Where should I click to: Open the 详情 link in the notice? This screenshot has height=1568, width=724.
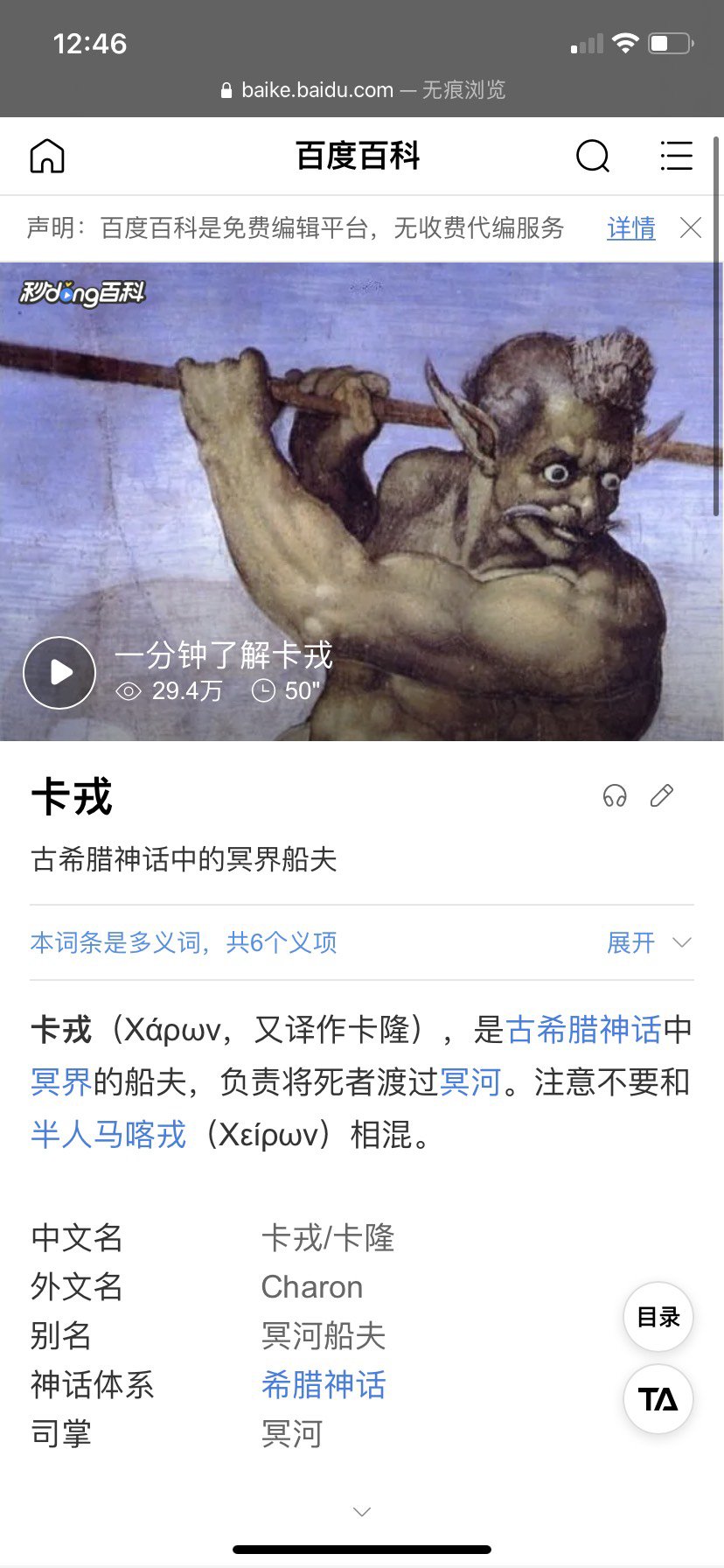click(630, 228)
